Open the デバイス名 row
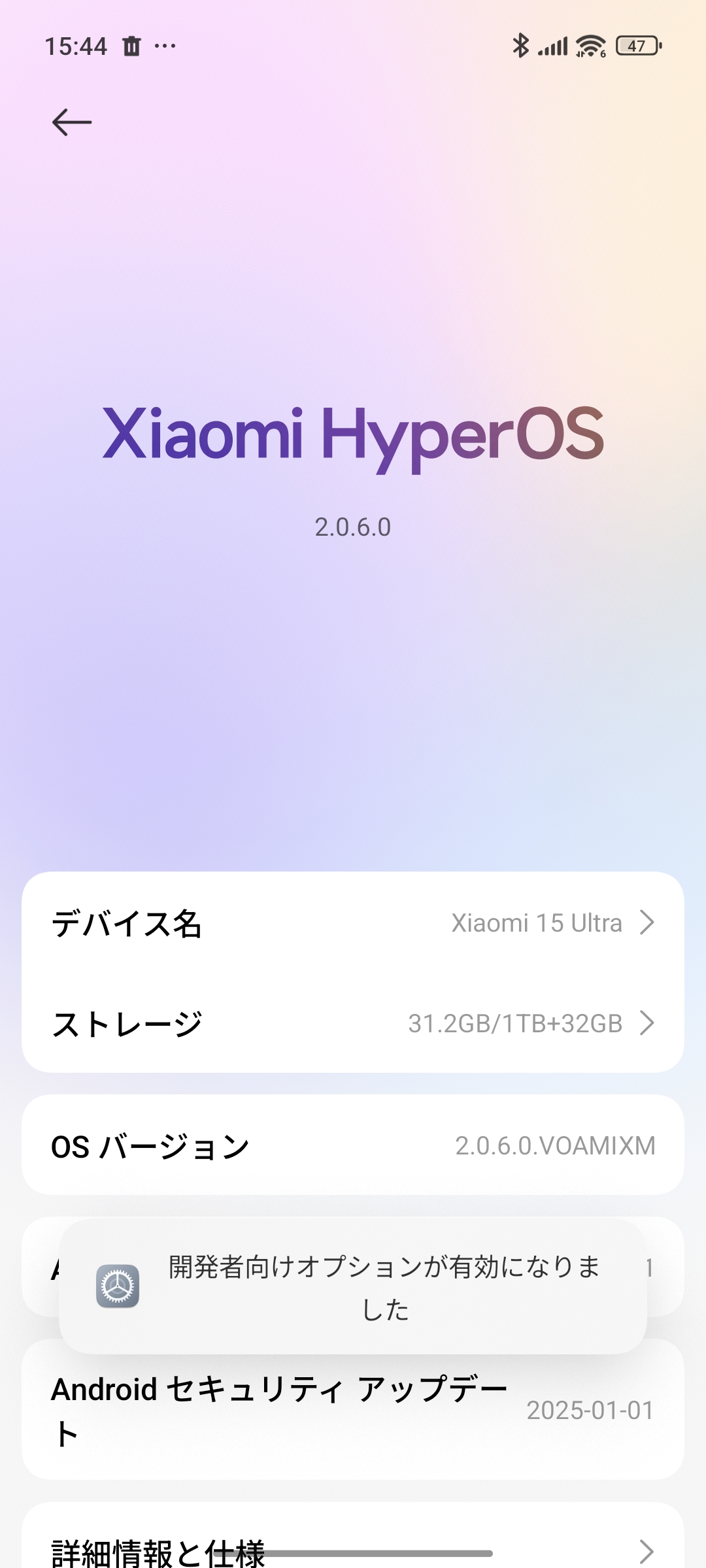 (x=353, y=923)
